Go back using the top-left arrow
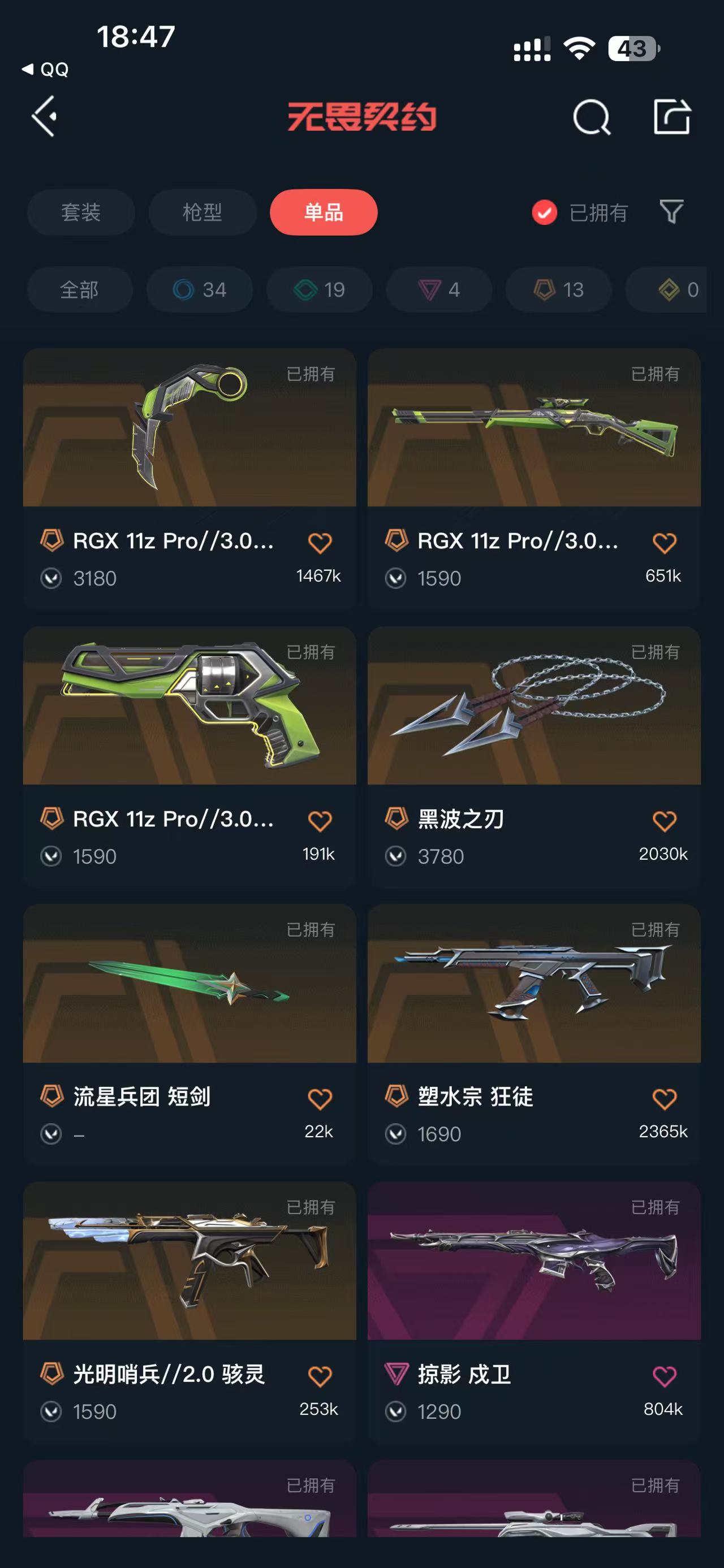This screenshot has height=1568, width=724. click(x=45, y=116)
